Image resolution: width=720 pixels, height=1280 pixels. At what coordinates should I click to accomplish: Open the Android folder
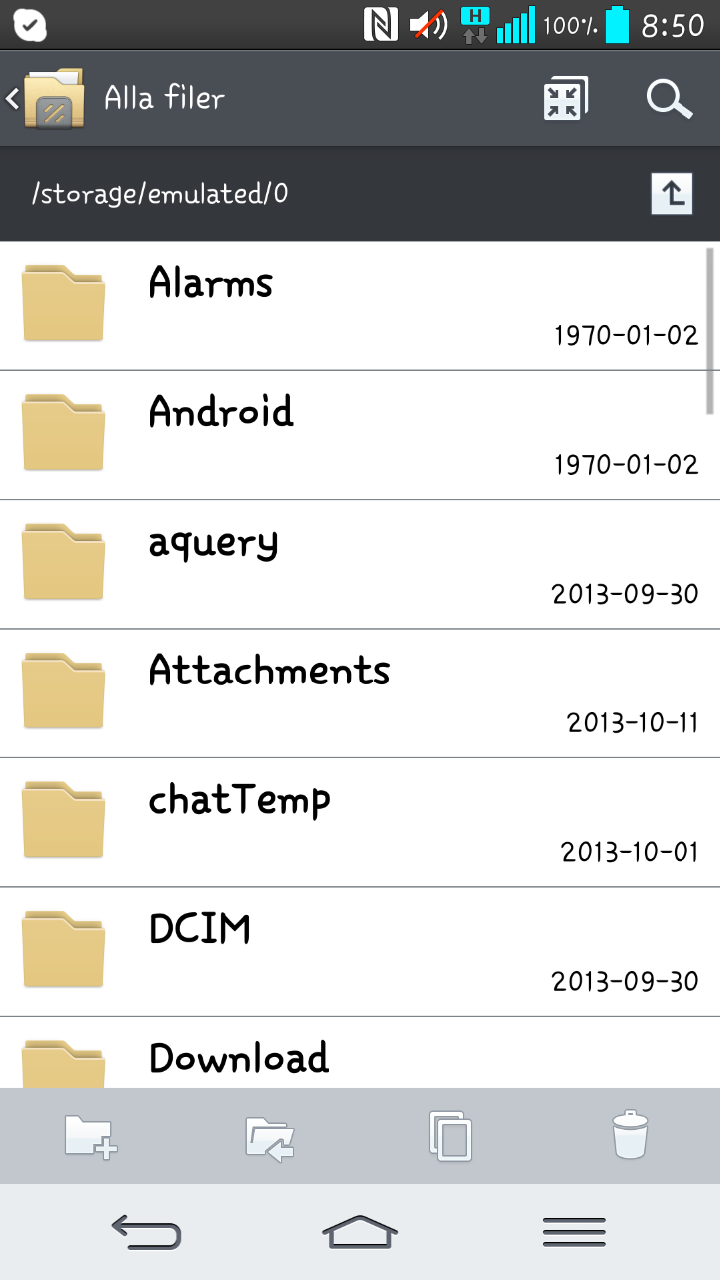tap(360, 435)
